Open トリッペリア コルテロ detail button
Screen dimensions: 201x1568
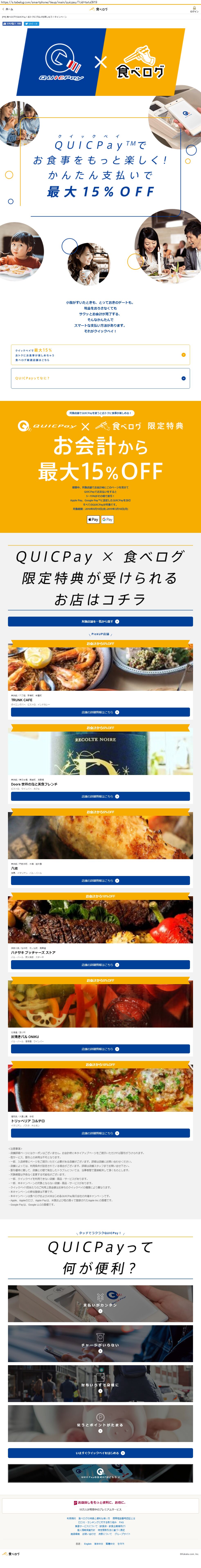point(100,1133)
